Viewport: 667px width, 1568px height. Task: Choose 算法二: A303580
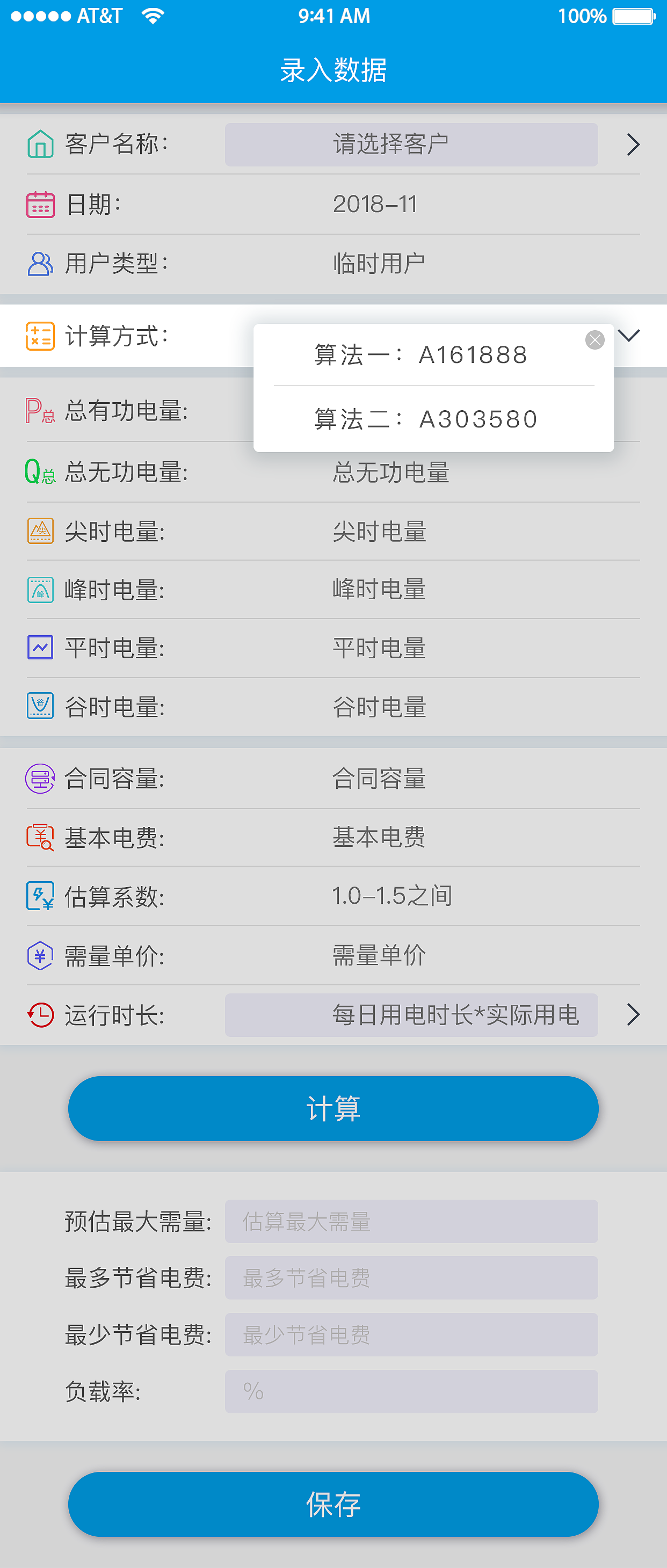click(x=425, y=419)
